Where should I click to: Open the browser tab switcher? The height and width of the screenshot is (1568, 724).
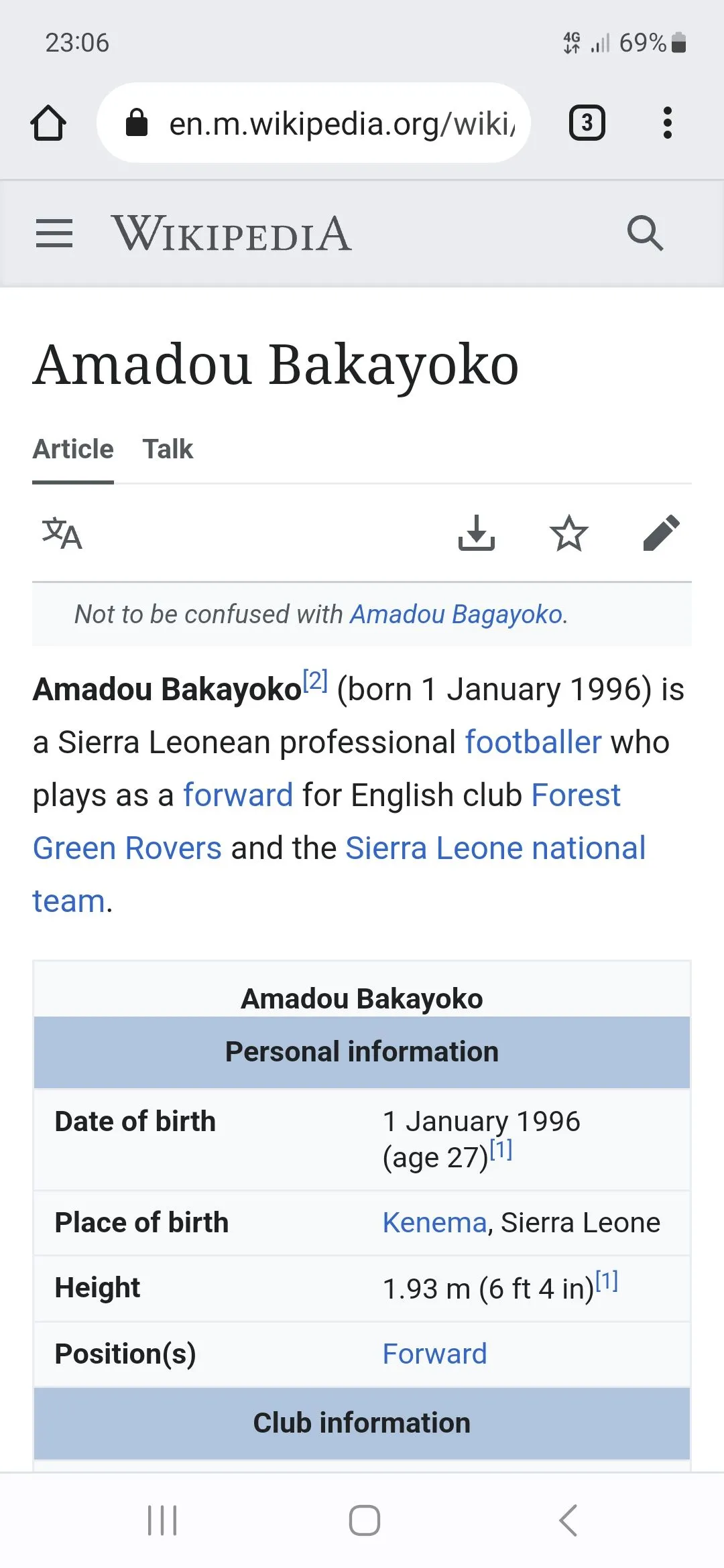[587, 123]
